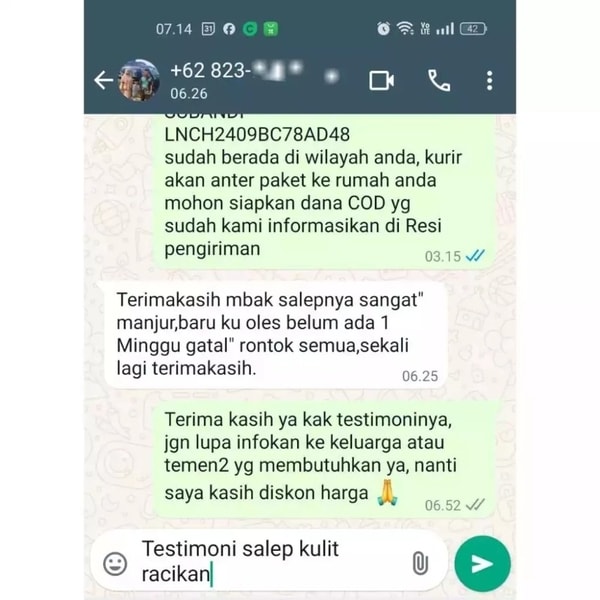
Task: Open the overflow menu
Action: pyautogui.click(x=489, y=80)
